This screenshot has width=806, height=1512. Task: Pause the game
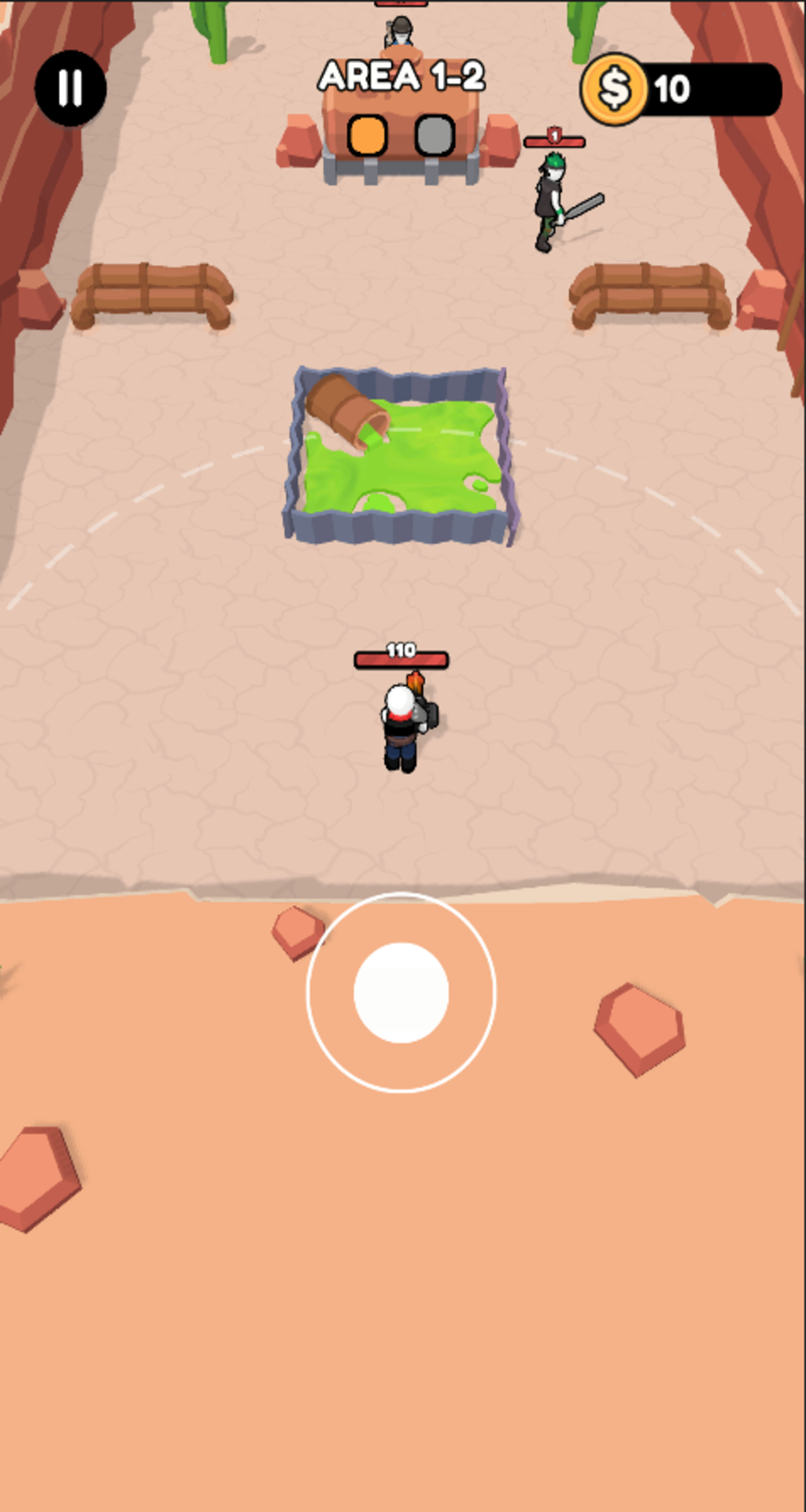click(71, 88)
